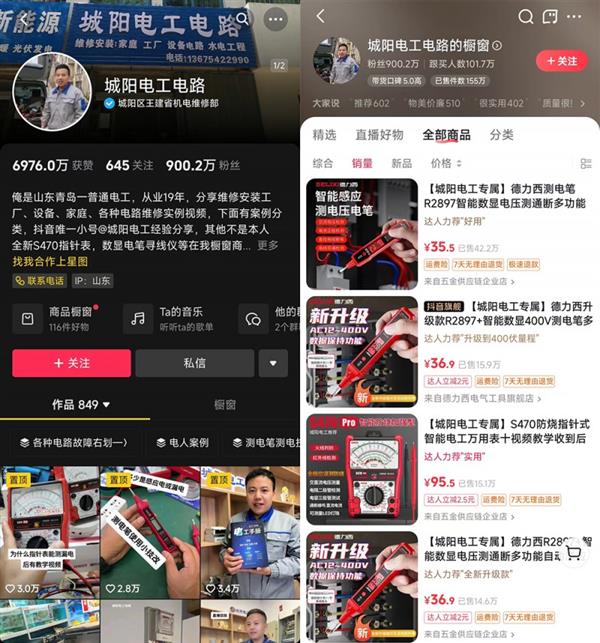Image resolution: width=600 pixels, height=643 pixels.
Task: Open the 分类 category tab
Action: point(501,135)
